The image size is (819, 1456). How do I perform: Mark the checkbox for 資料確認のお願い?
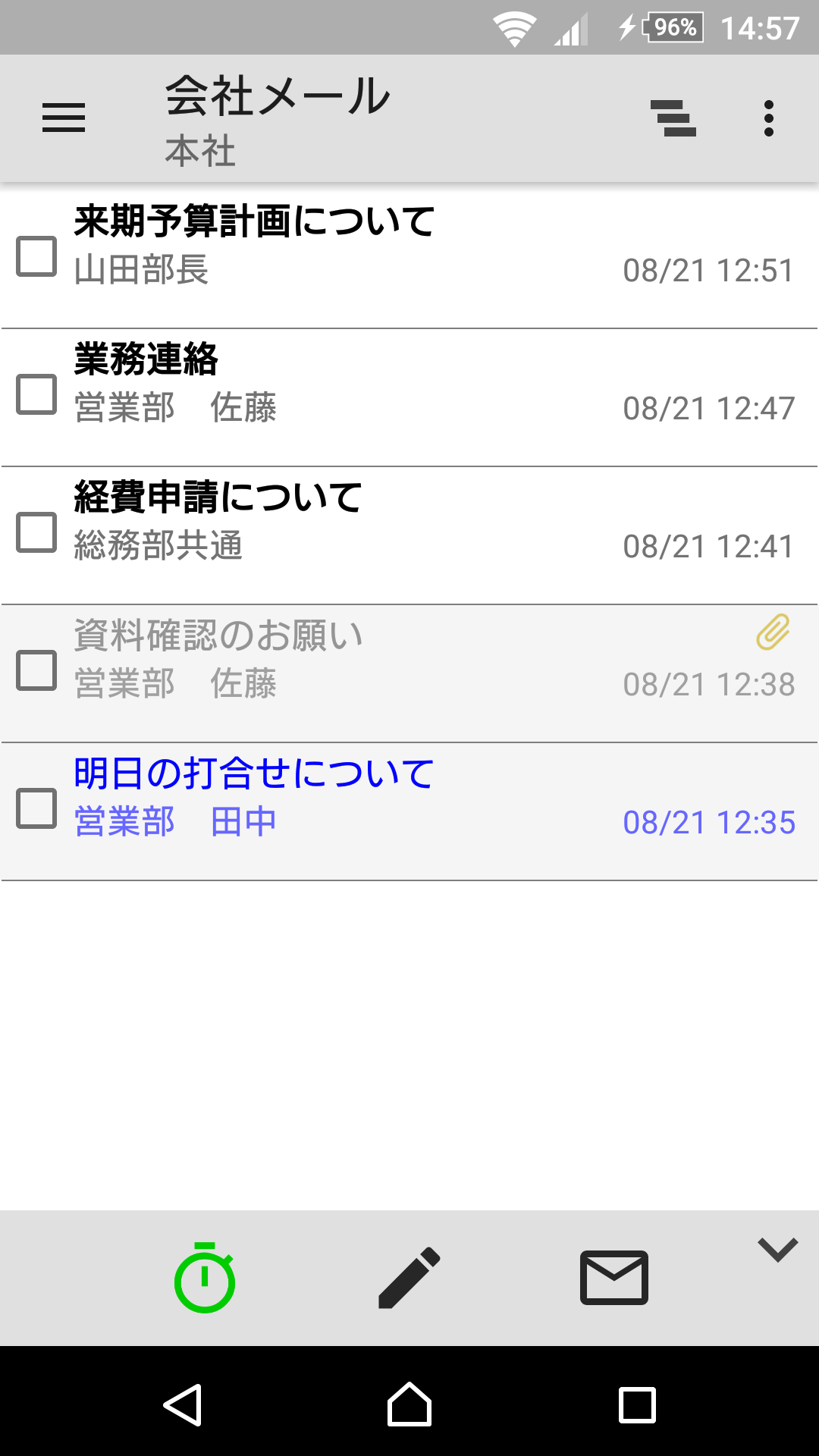click(36, 670)
